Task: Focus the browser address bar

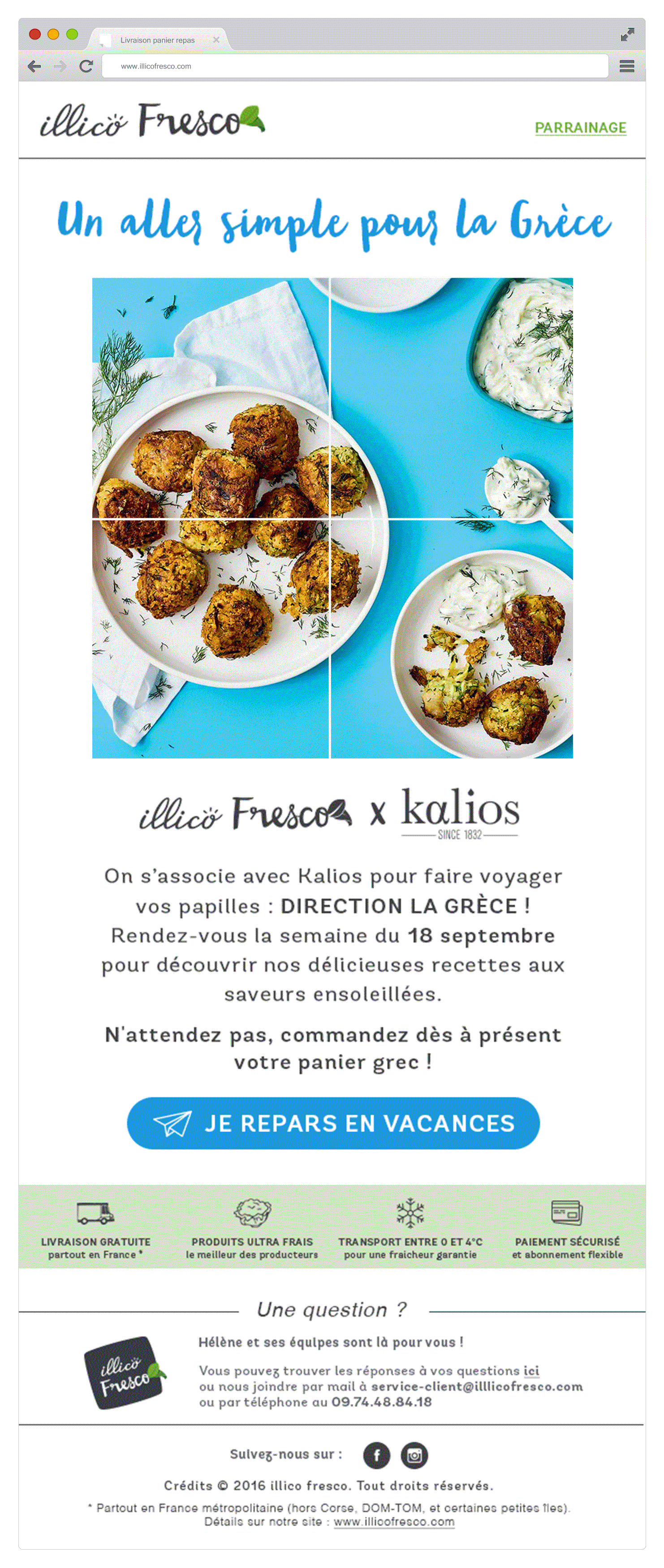Action: (354, 66)
